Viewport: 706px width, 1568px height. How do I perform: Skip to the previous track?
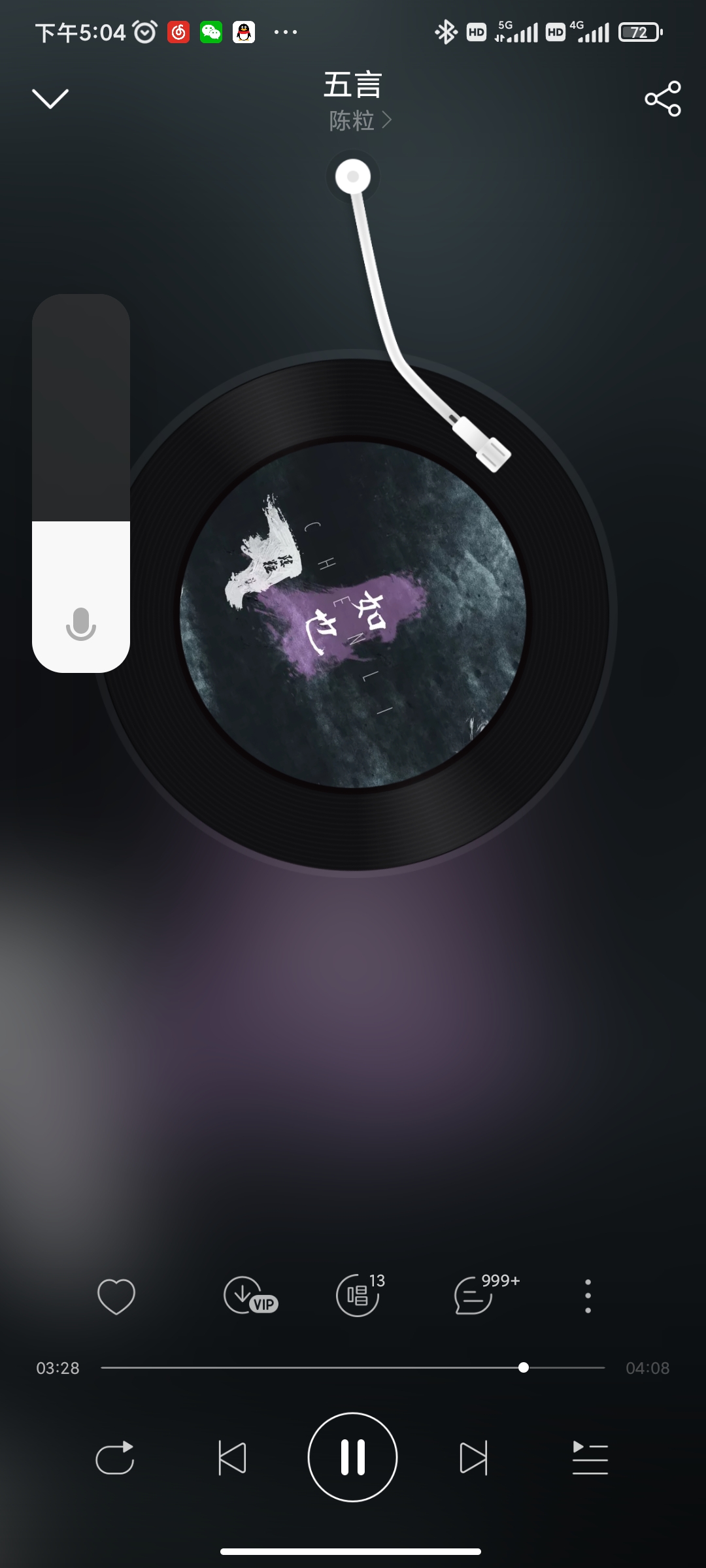click(232, 1458)
